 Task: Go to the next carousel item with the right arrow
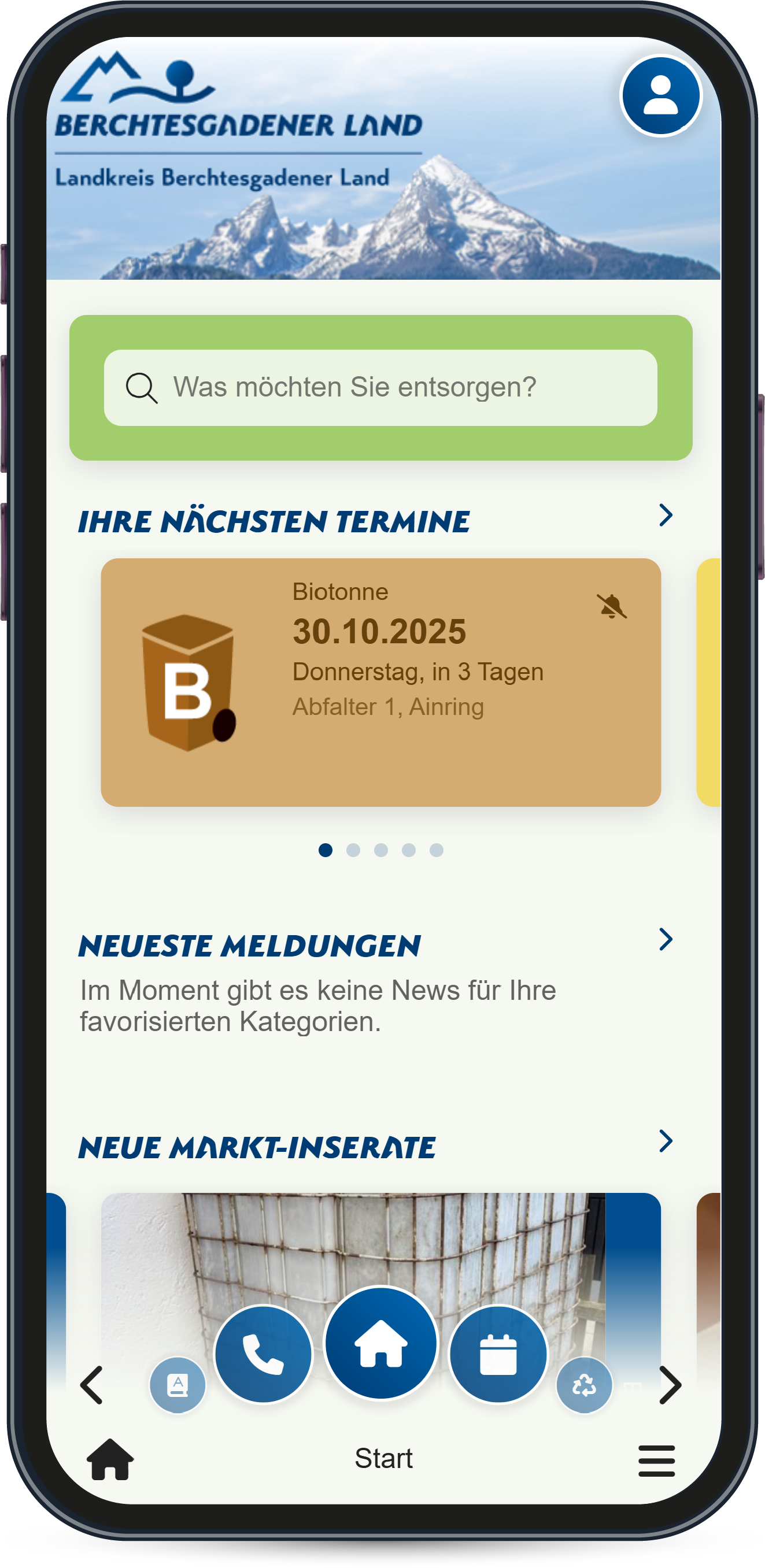670,1385
